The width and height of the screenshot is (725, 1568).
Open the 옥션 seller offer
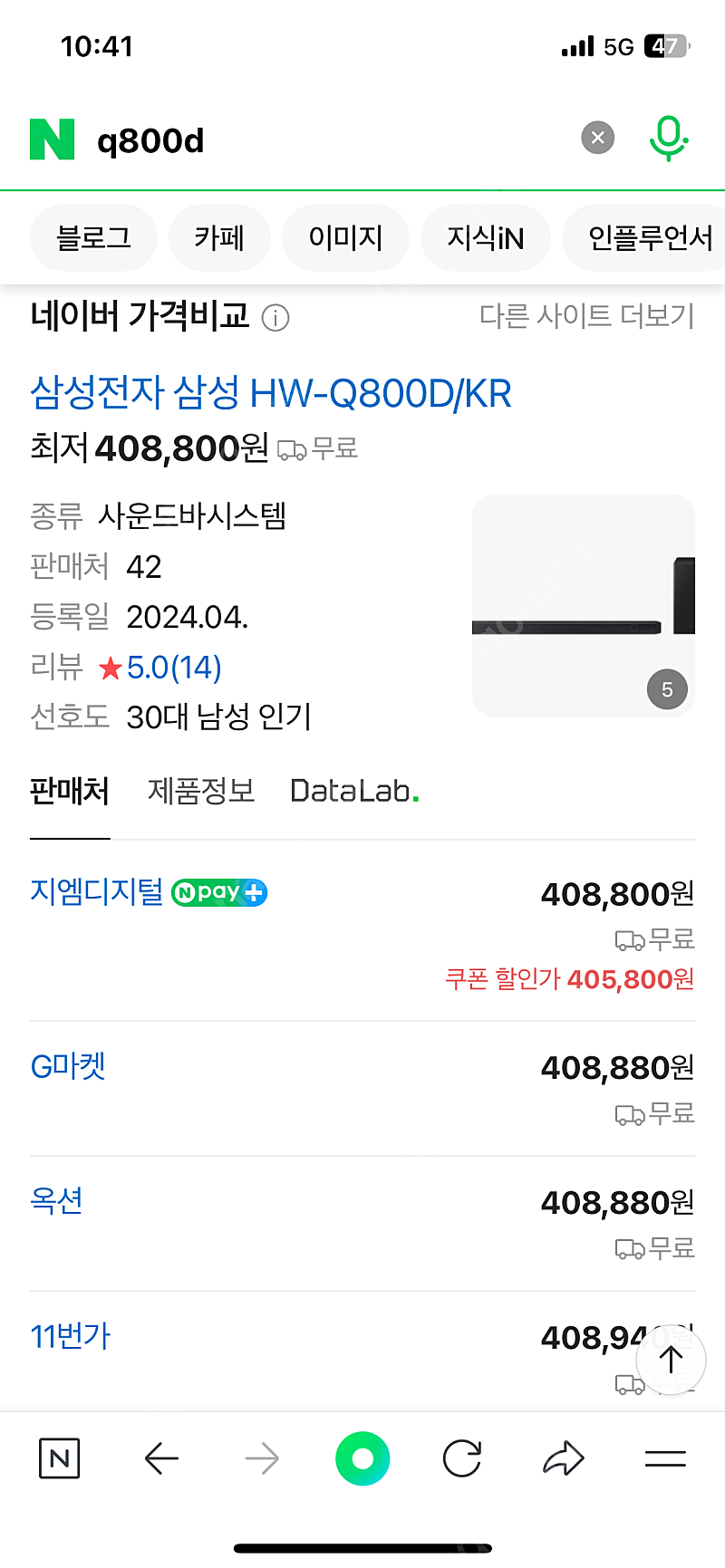click(362, 1224)
